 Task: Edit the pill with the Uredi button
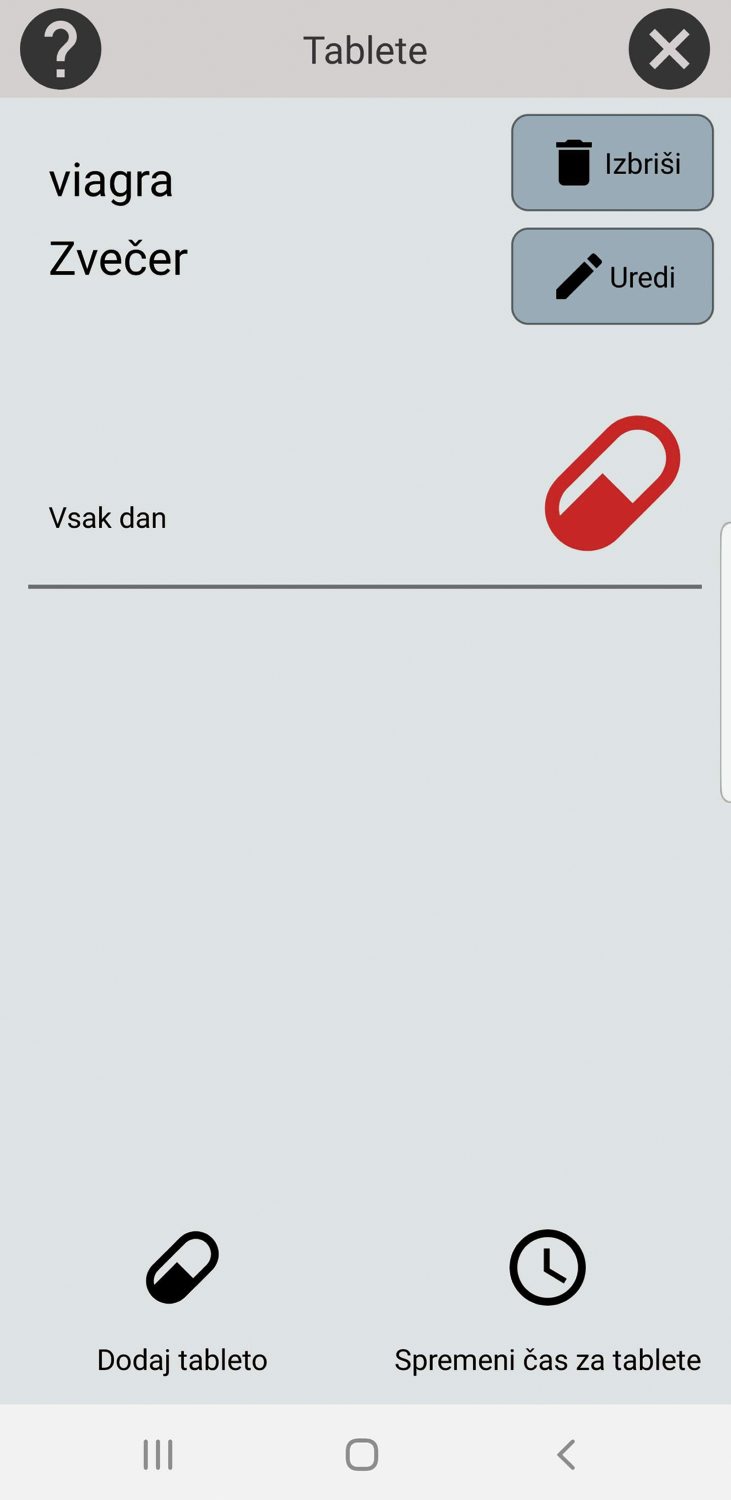(x=612, y=277)
